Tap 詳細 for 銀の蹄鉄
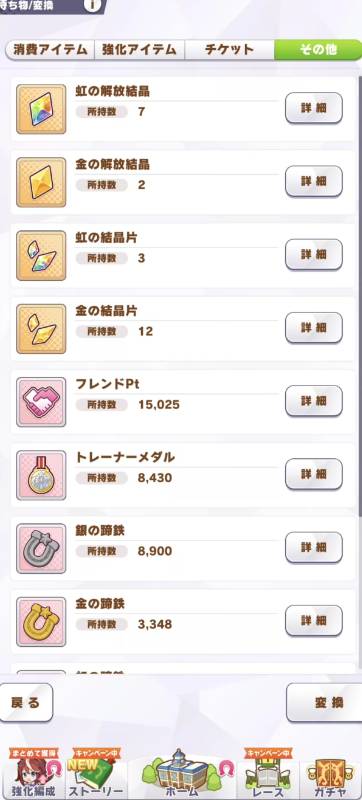The image size is (362, 800). (314, 547)
